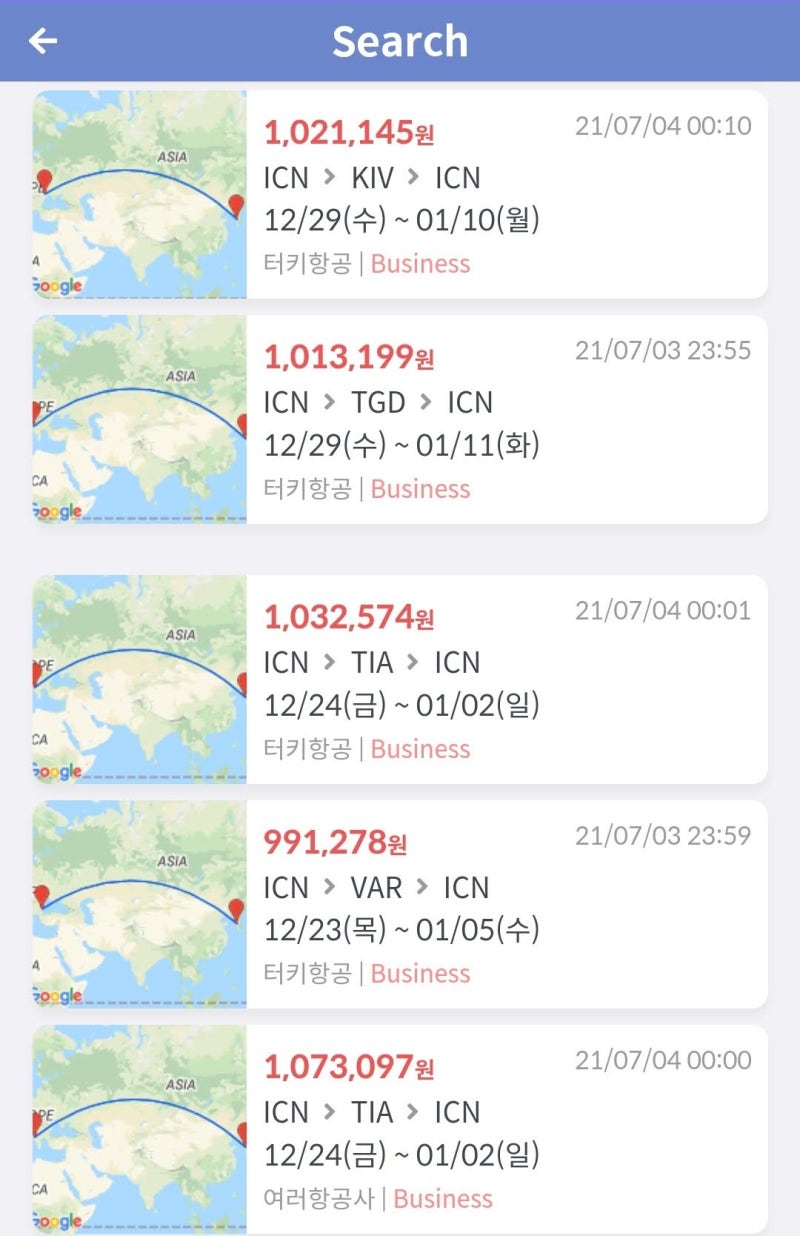Select the 991,278원 price label
Viewport: 800px width, 1236px height.
click(332, 843)
